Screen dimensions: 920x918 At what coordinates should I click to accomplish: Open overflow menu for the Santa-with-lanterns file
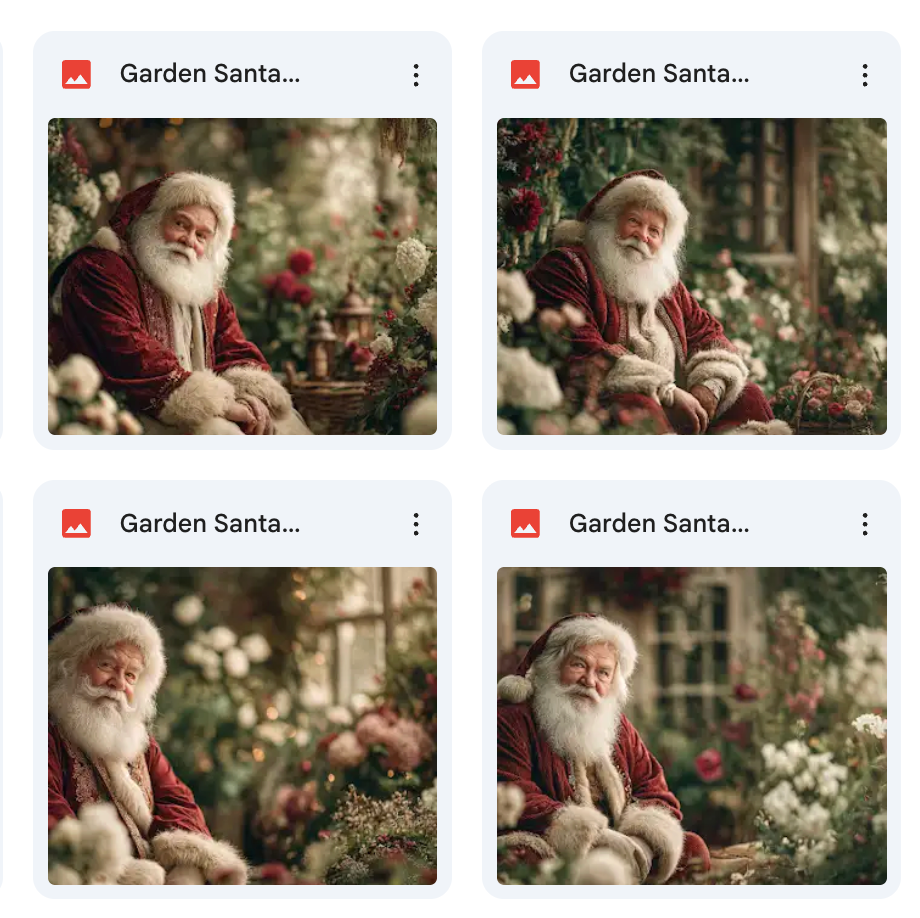point(416,75)
